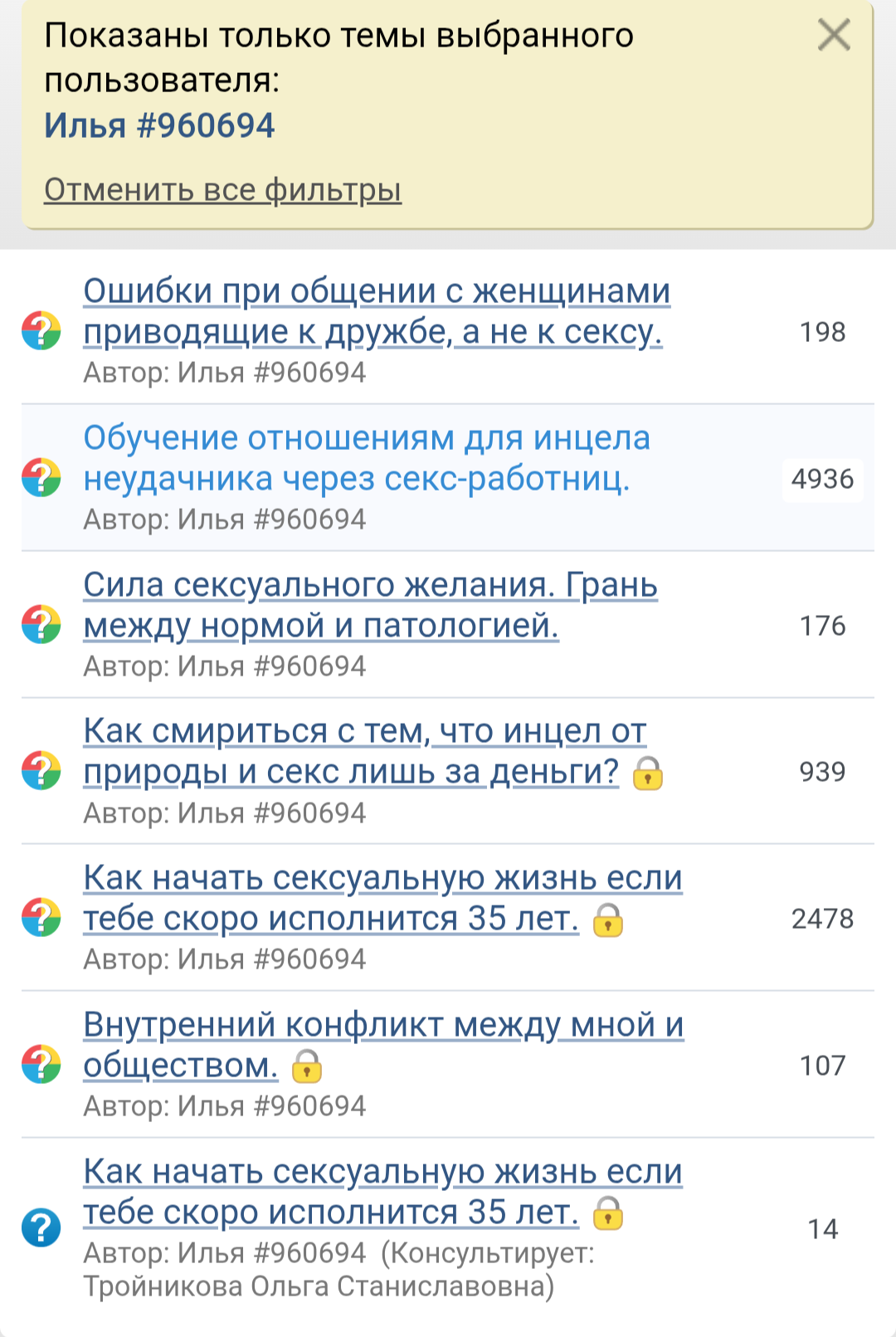The height and width of the screenshot is (1337, 896).
Task: Open topic Как смириться с тем, что инцел
Action: pos(364,751)
